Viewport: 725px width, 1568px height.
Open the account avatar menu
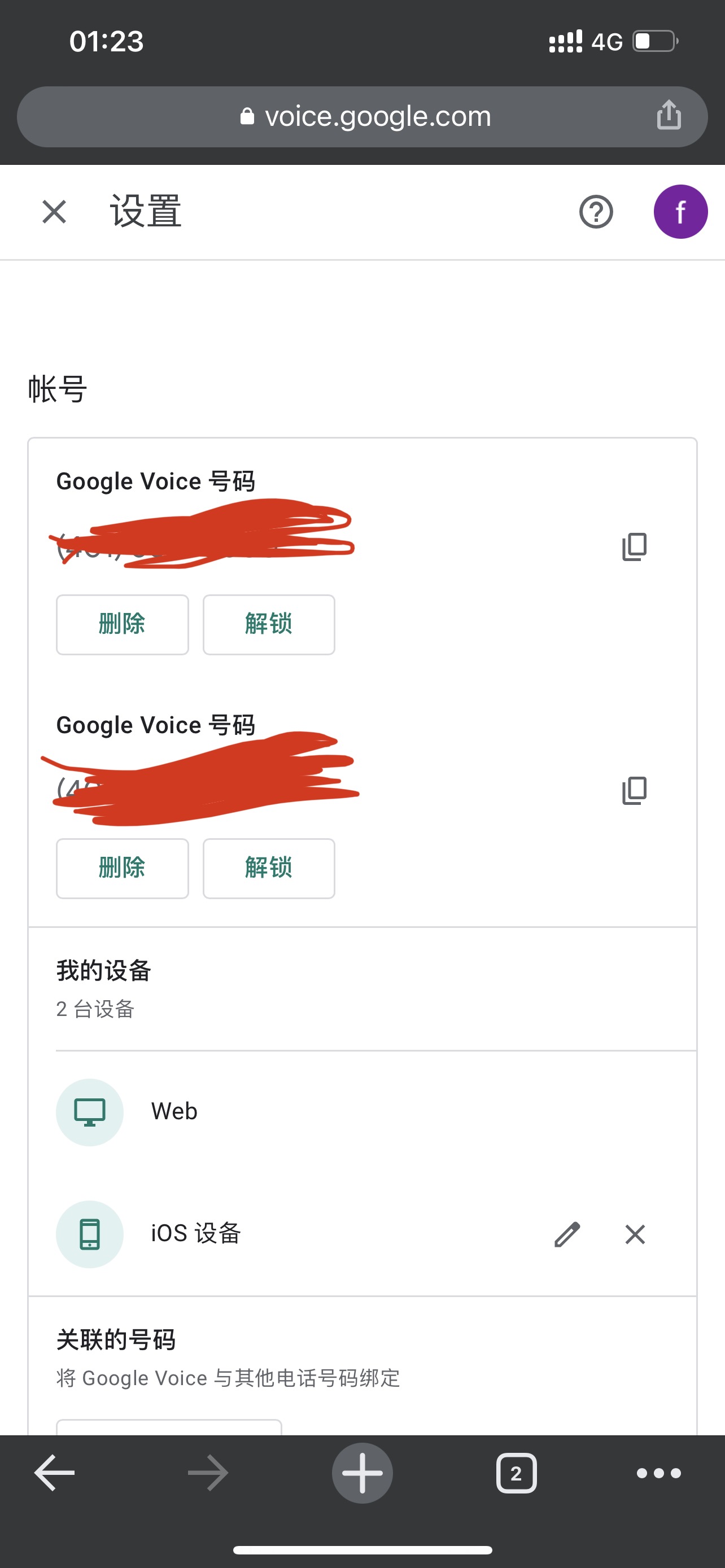pyautogui.click(x=680, y=211)
